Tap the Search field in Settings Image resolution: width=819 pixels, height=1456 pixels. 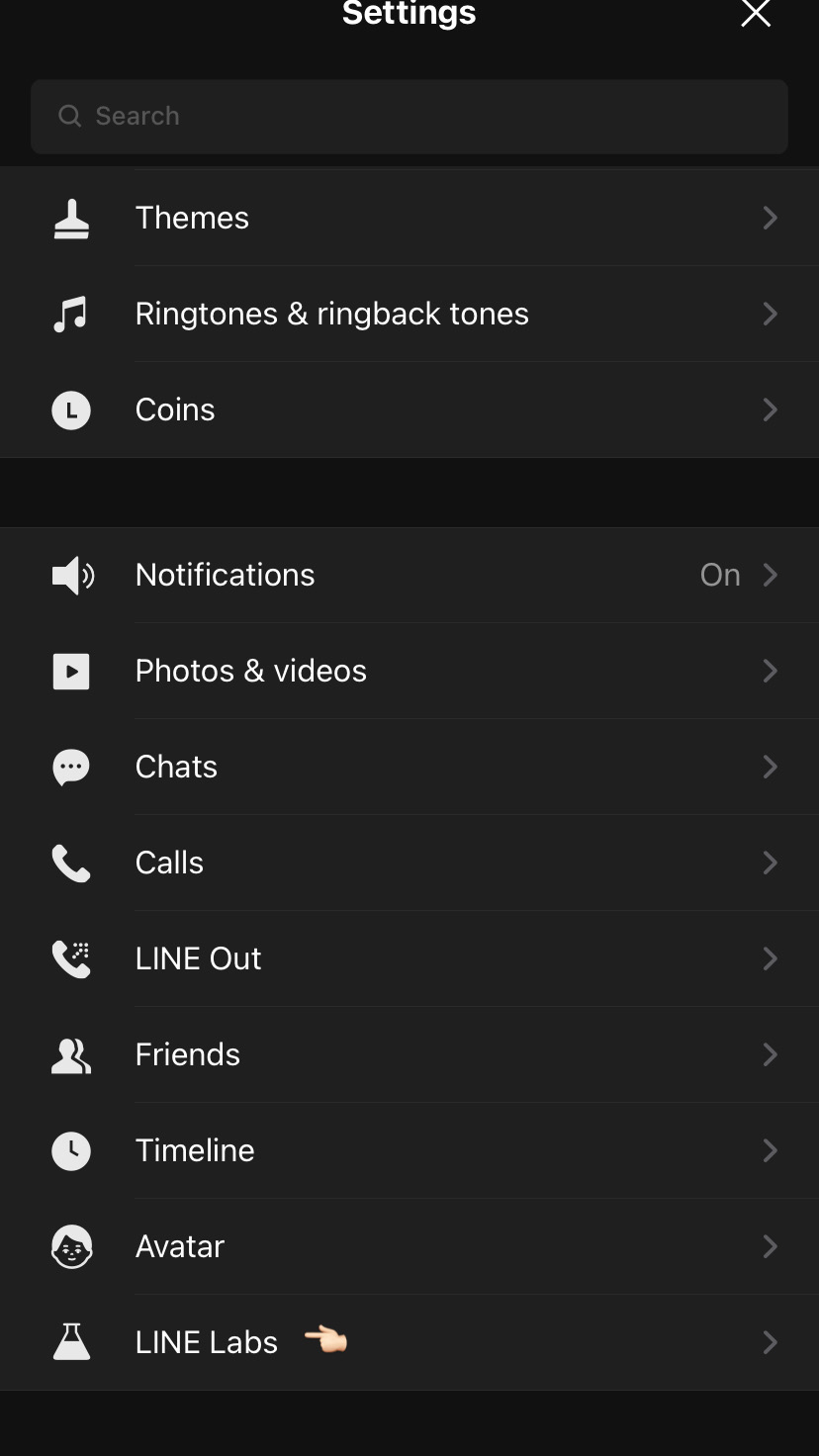(409, 117)
